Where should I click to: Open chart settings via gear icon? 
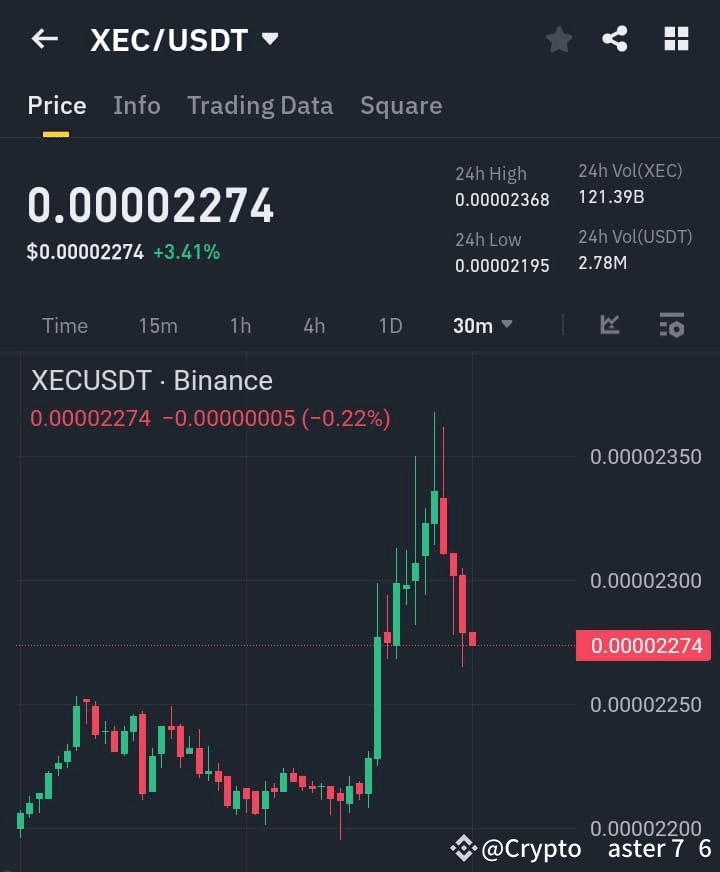tap(671, 325)
